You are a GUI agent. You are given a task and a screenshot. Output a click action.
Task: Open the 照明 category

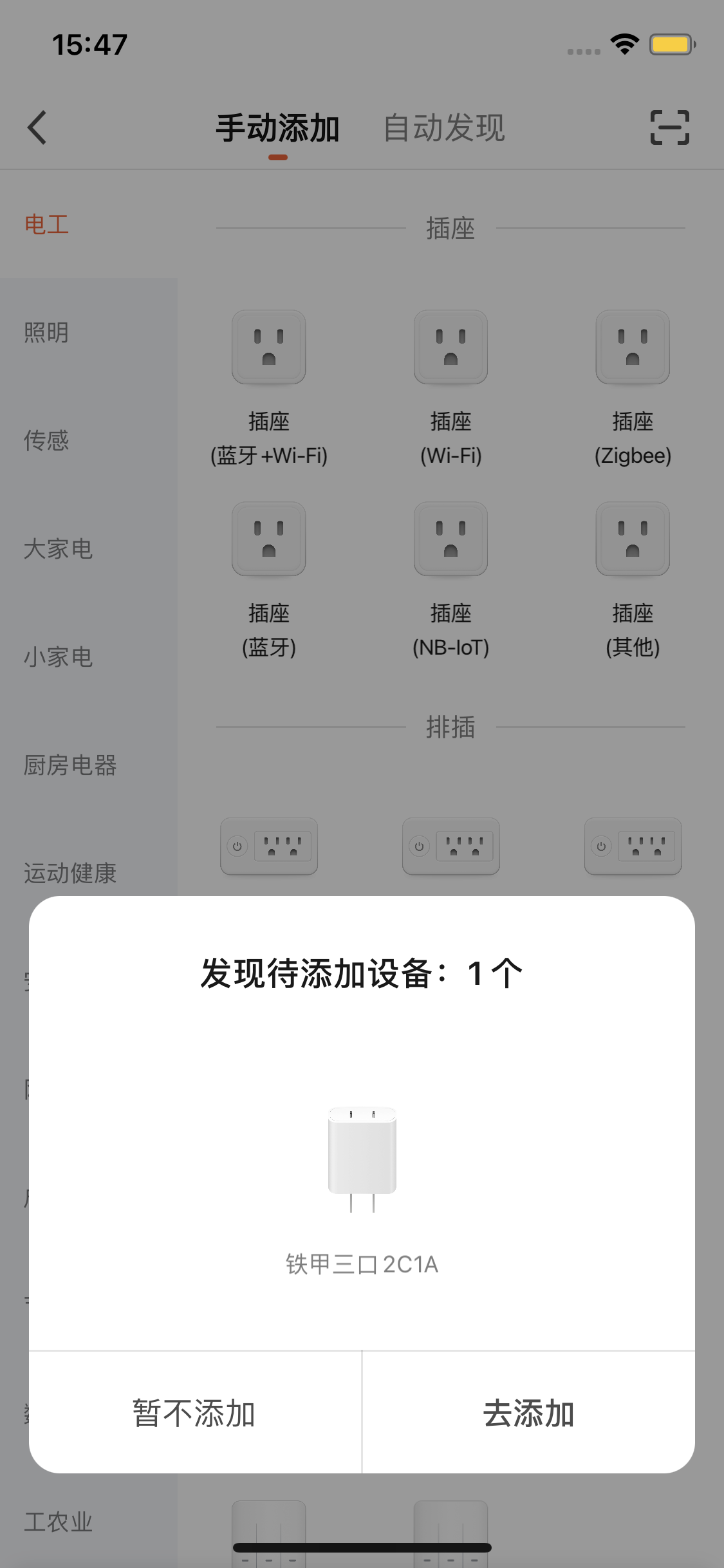tap(46, 333)
